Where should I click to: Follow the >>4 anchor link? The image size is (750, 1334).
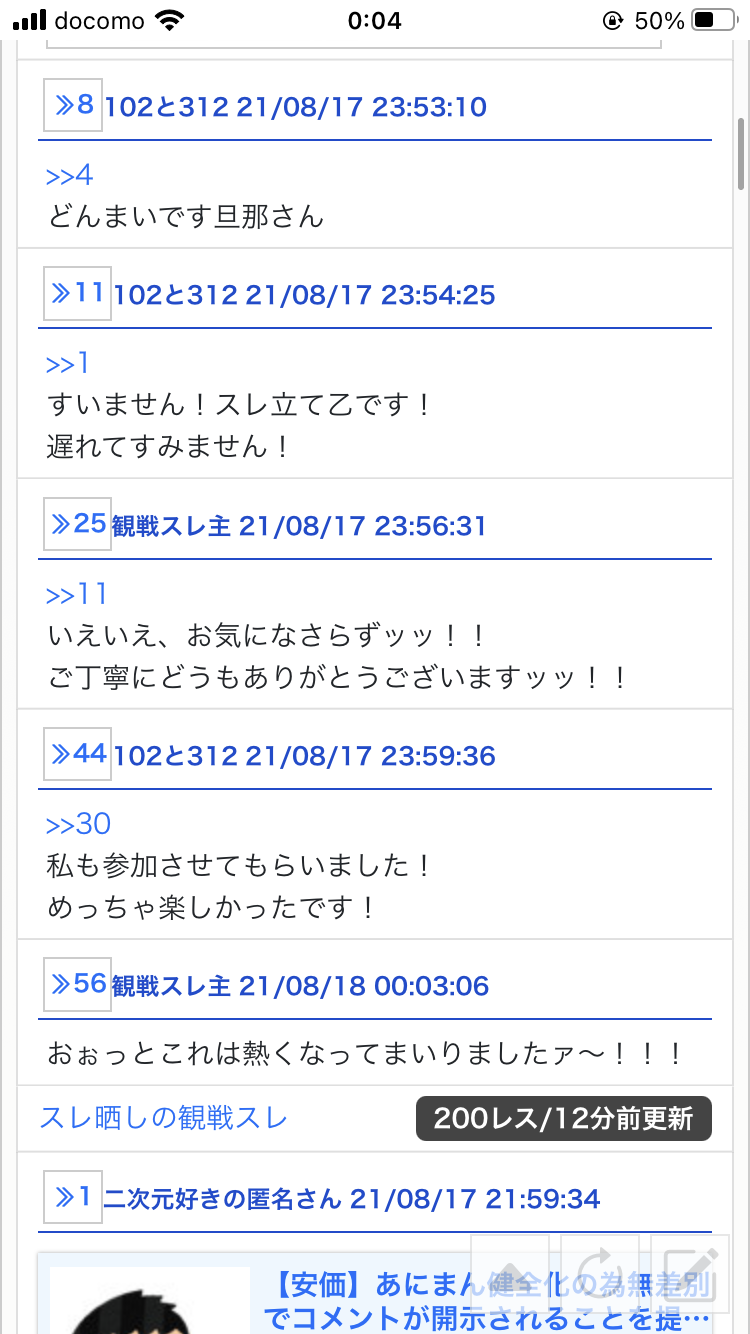69,176
